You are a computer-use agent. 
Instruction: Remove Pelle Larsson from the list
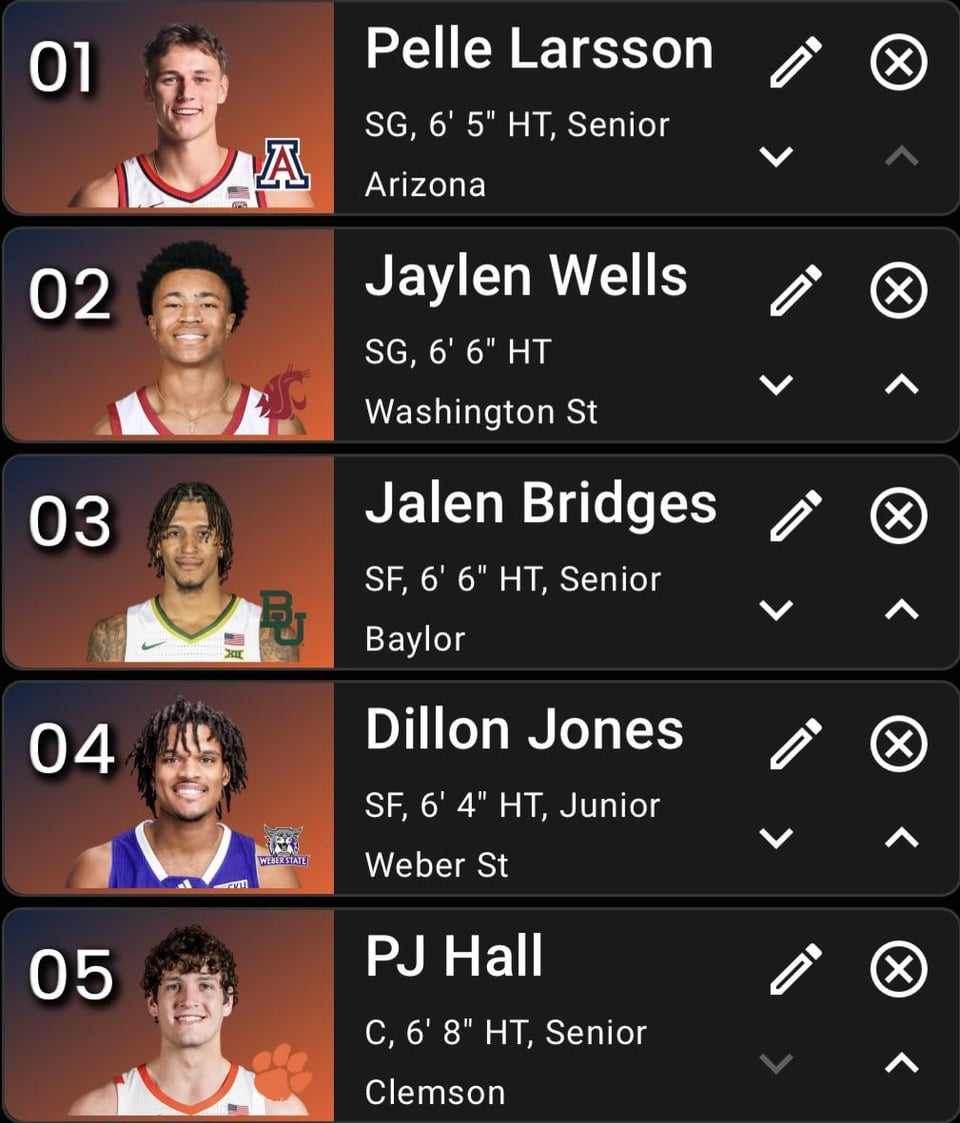[899, 63]
